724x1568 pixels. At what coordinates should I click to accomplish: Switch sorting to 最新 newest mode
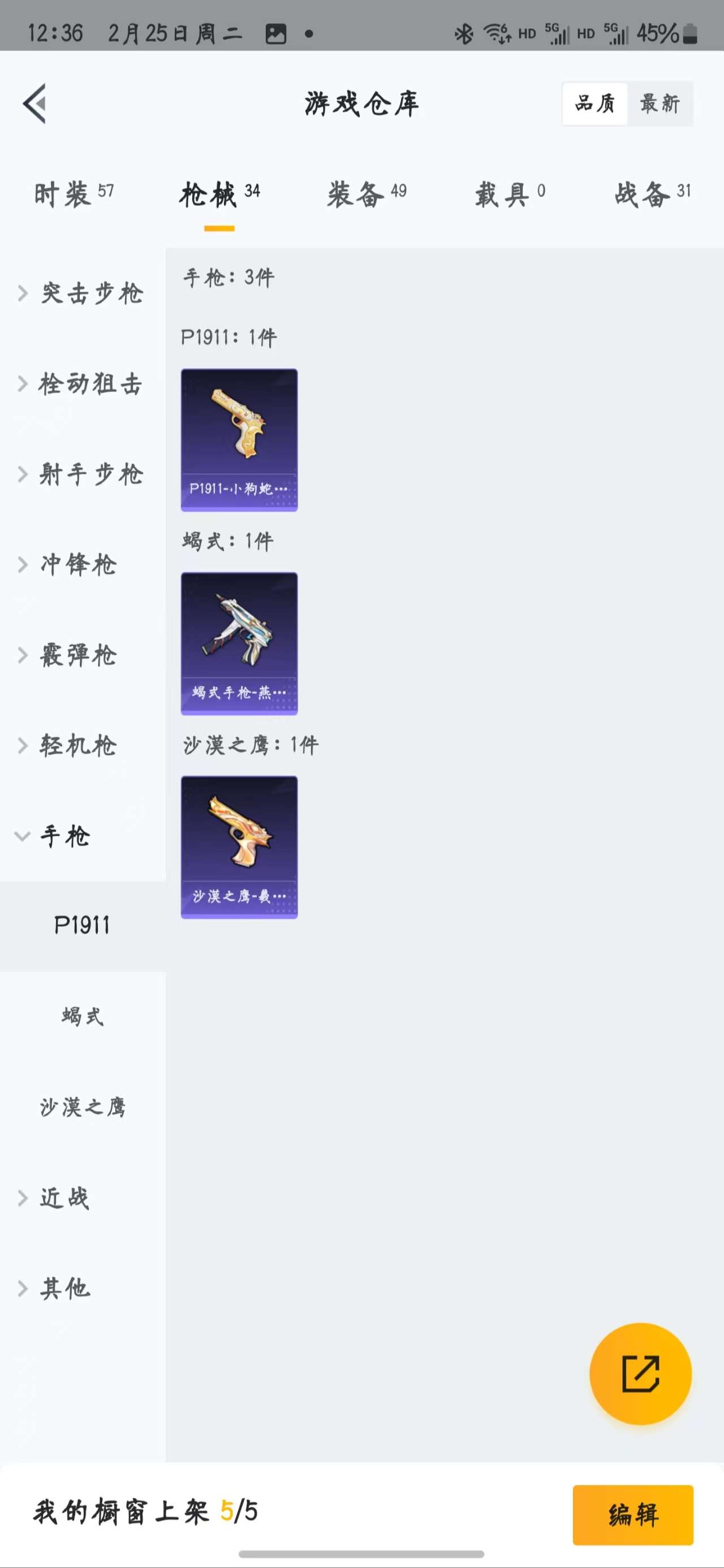(661, 103)
